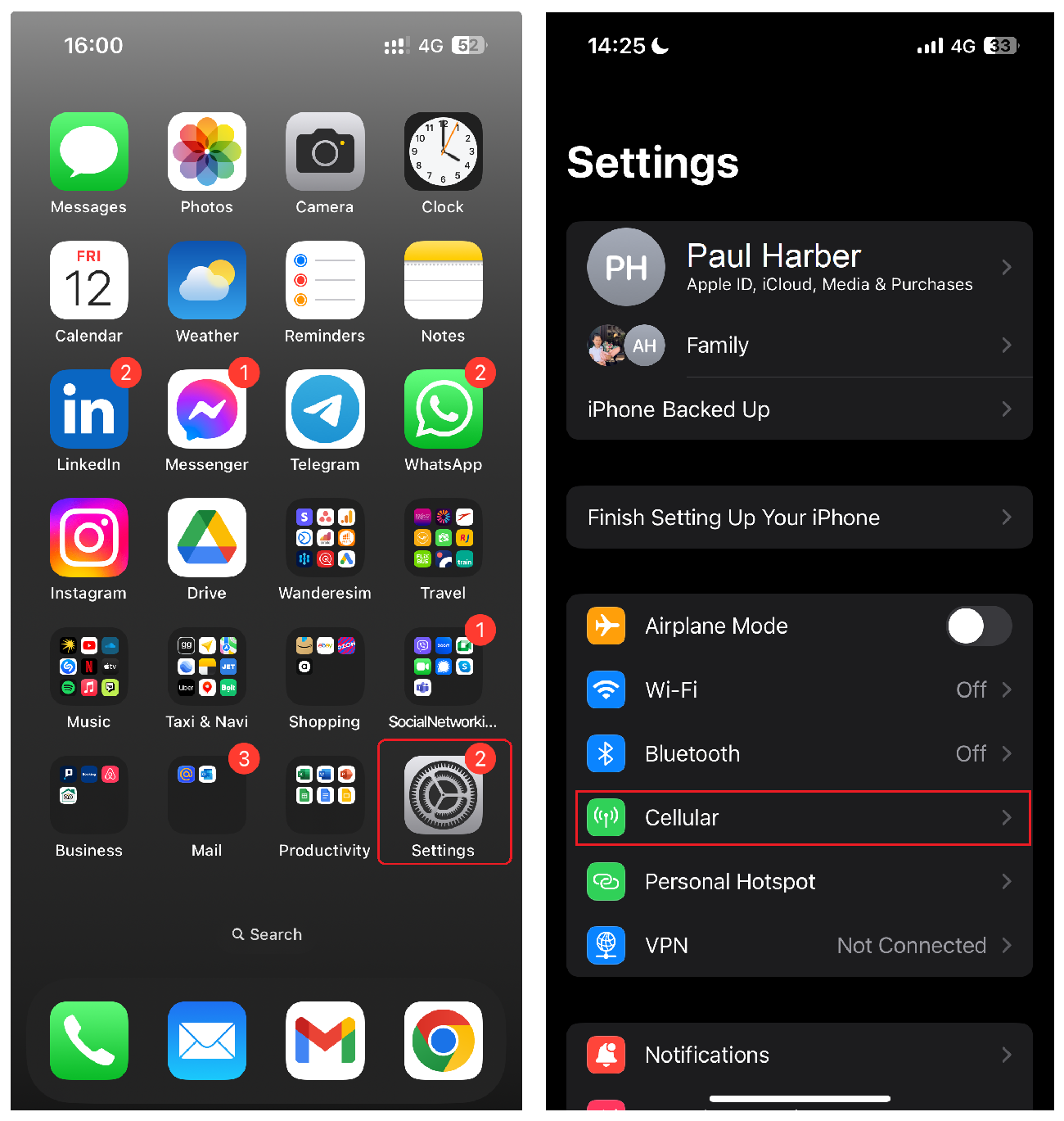1064x1121 pixels.
Task: Launch the Camera app
Action: click(x=325, y=152)
